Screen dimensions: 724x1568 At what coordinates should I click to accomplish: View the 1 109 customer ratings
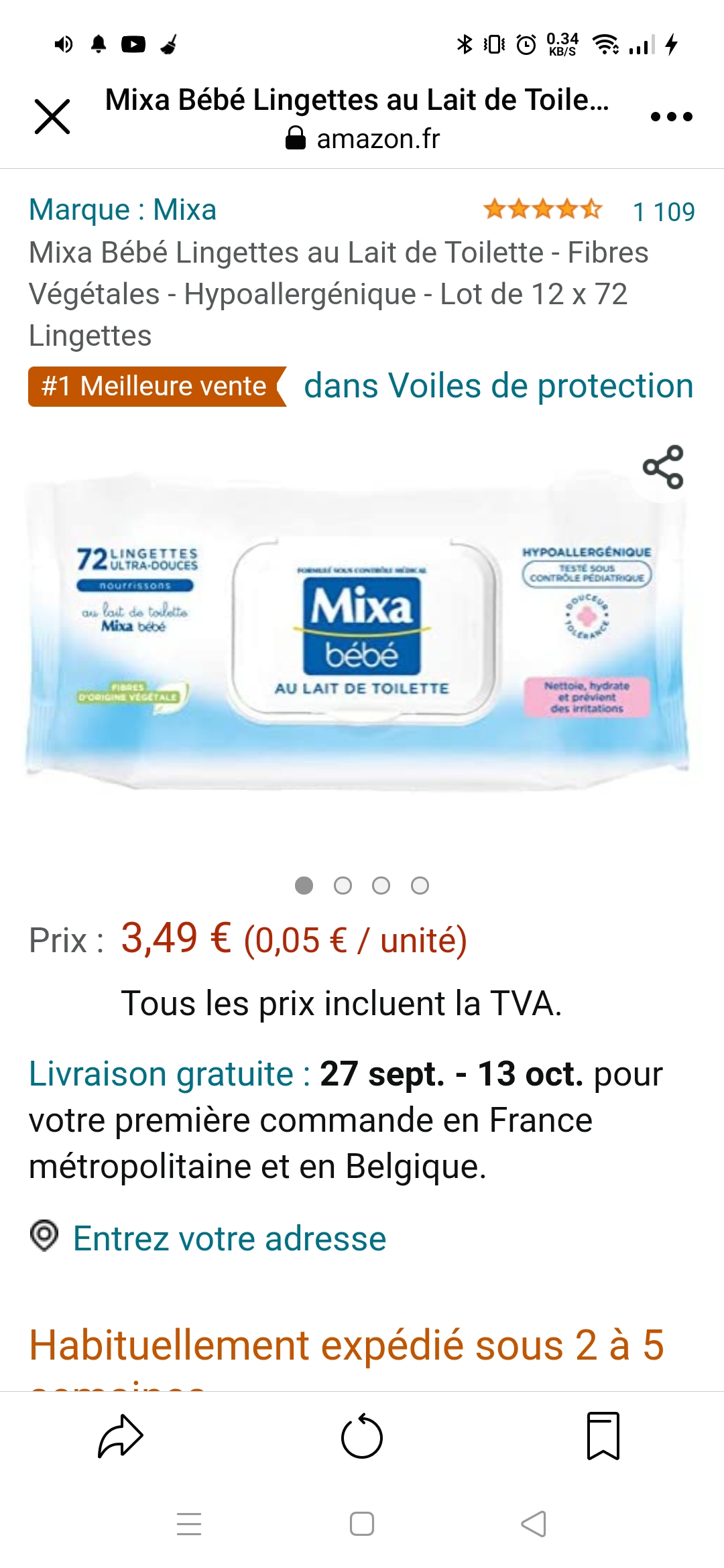click(x=663, y=212)
